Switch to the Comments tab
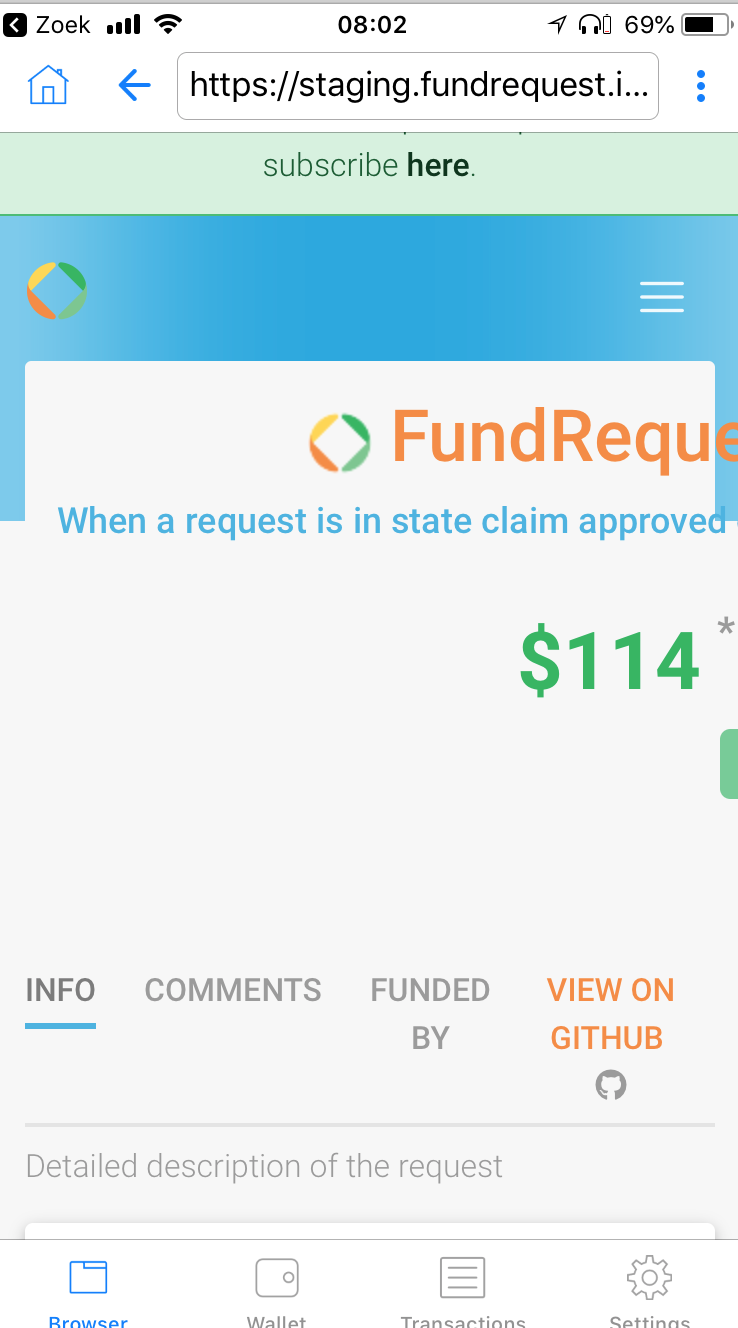 pyautogui.click(x=233, y=991)
